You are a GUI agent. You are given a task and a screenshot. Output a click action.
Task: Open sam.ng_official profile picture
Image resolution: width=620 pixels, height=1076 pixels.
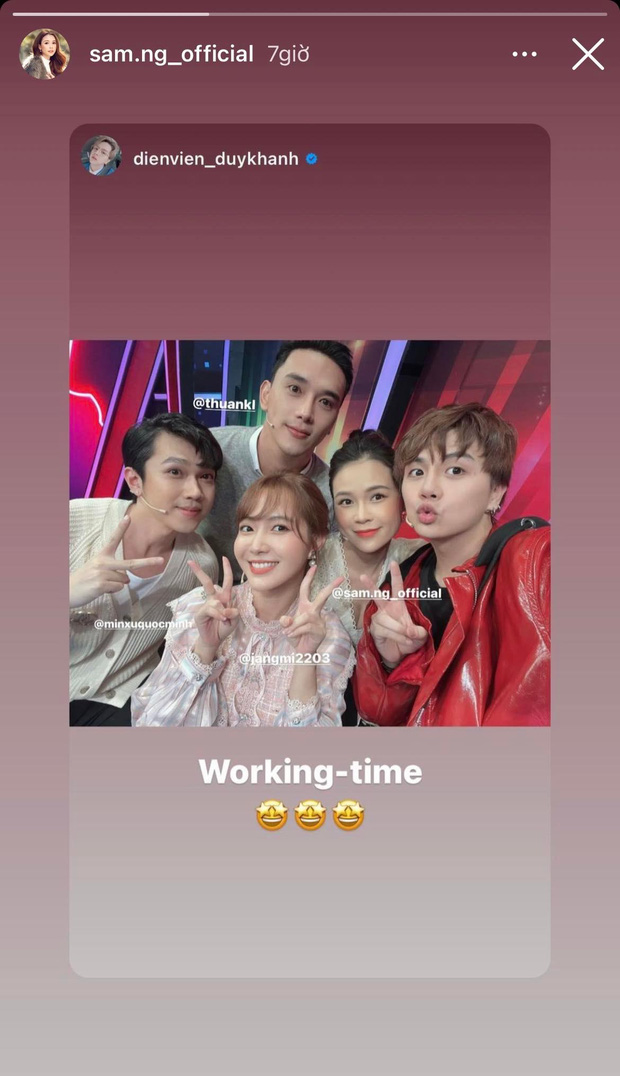click(x=45, y=54)
